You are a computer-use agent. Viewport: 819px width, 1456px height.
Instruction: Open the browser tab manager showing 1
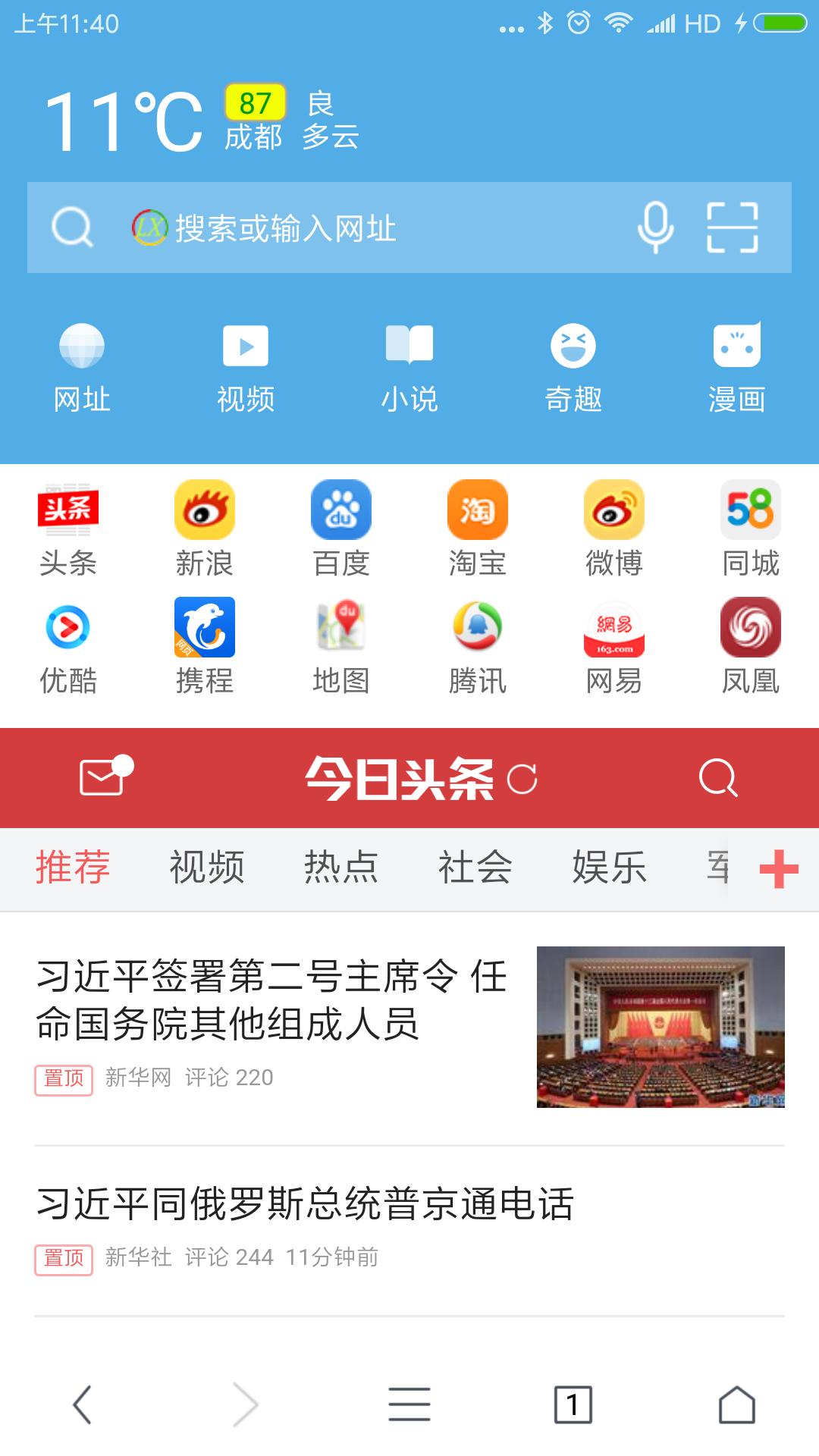tap(573, 1403)
